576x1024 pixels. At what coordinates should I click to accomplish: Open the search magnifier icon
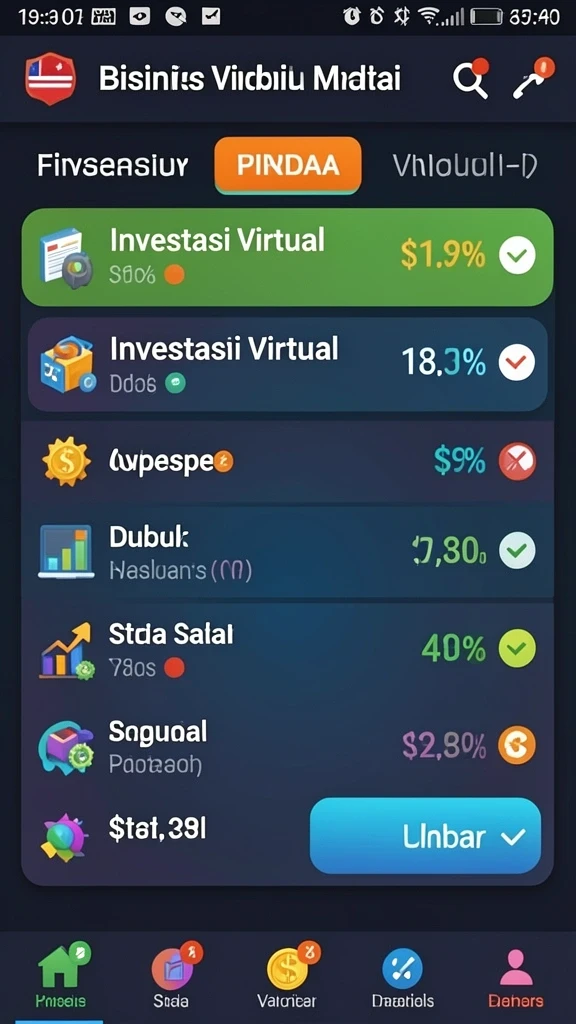[x=472, y=79]
